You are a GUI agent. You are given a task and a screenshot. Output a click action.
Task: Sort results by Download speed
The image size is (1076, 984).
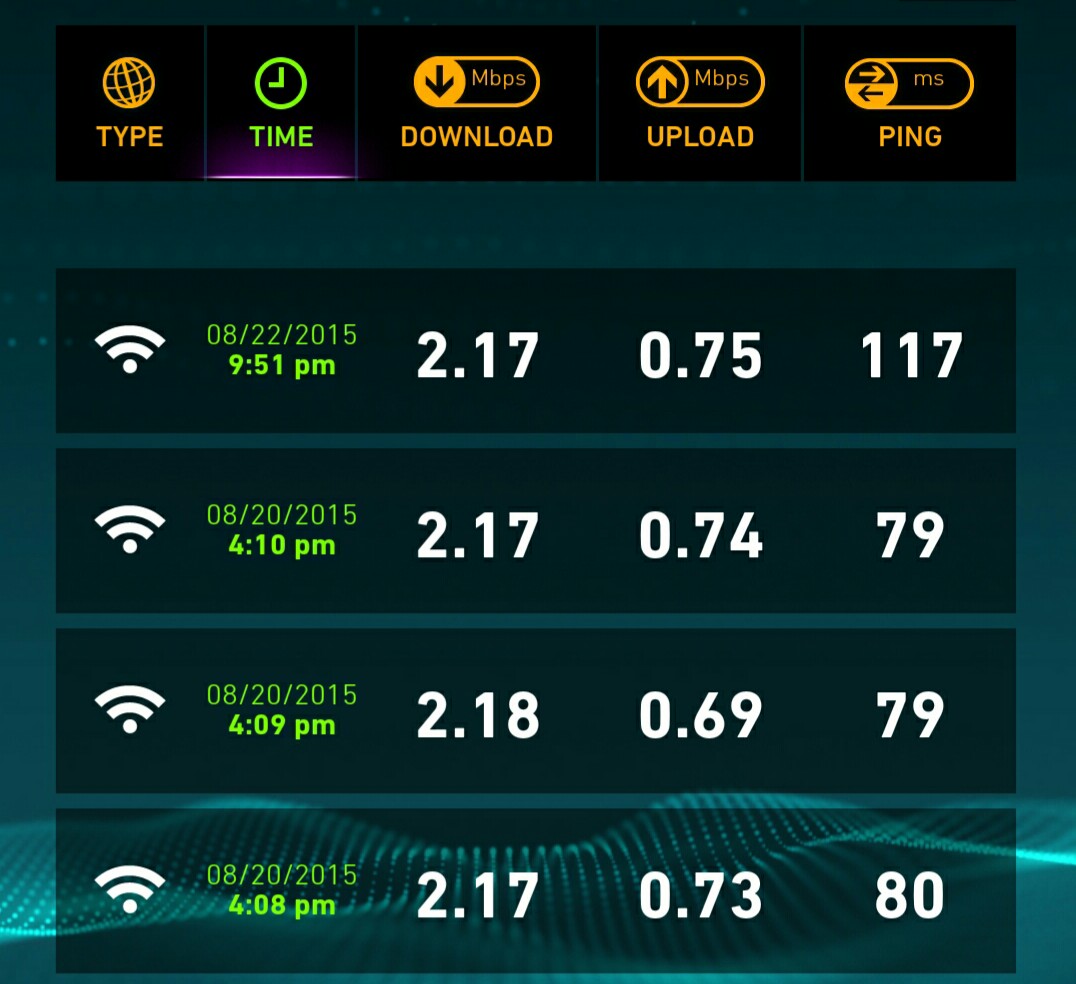click(477, 104)
